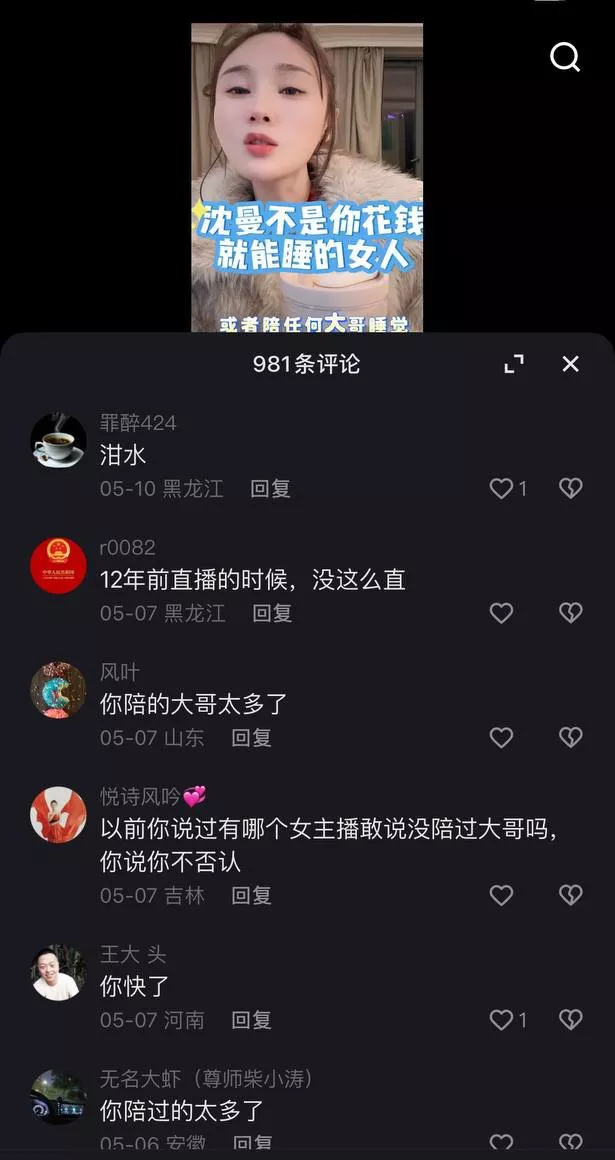Like the comment by r0082
Screen dimensions: 615x1160
pyautogui.click(x=501, y=613)
